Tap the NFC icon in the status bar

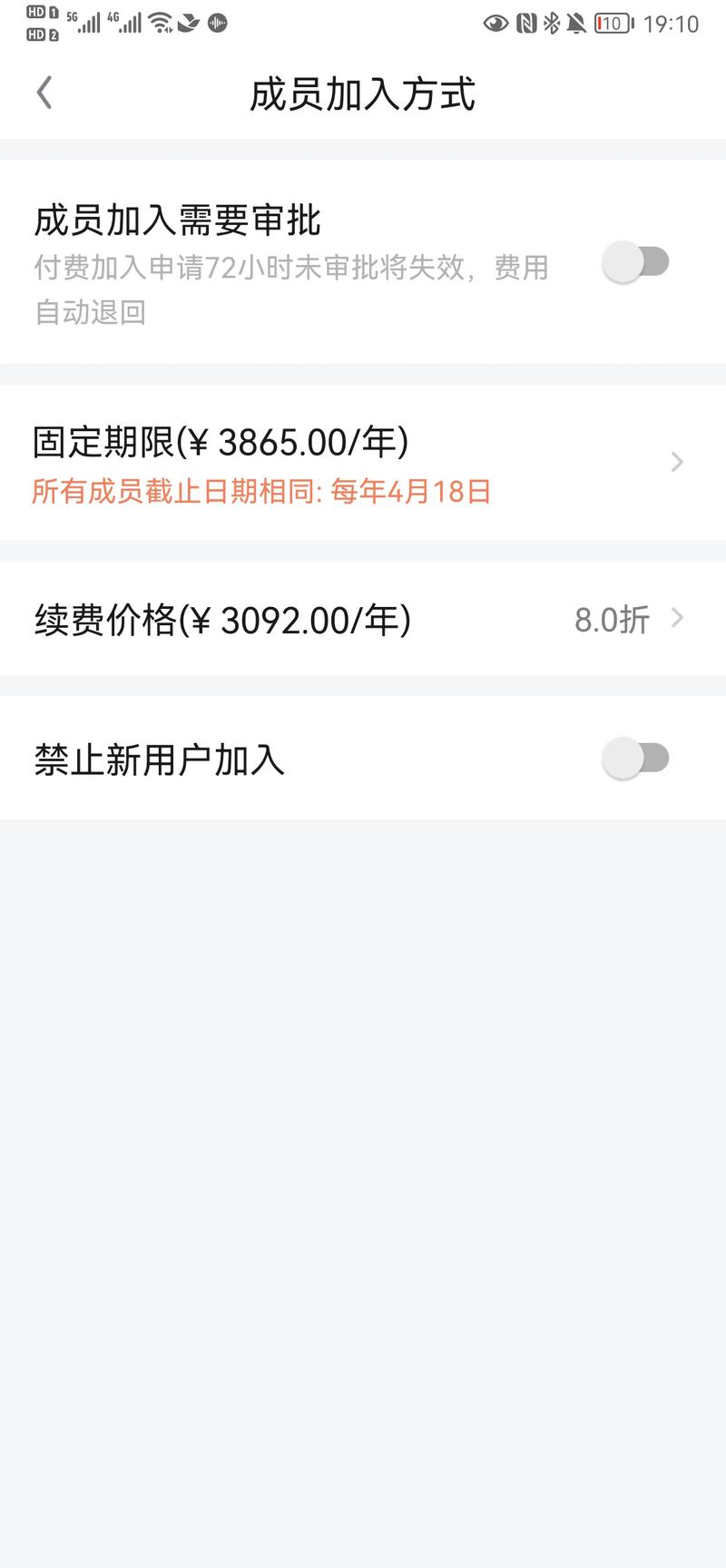tap(528, 24)
